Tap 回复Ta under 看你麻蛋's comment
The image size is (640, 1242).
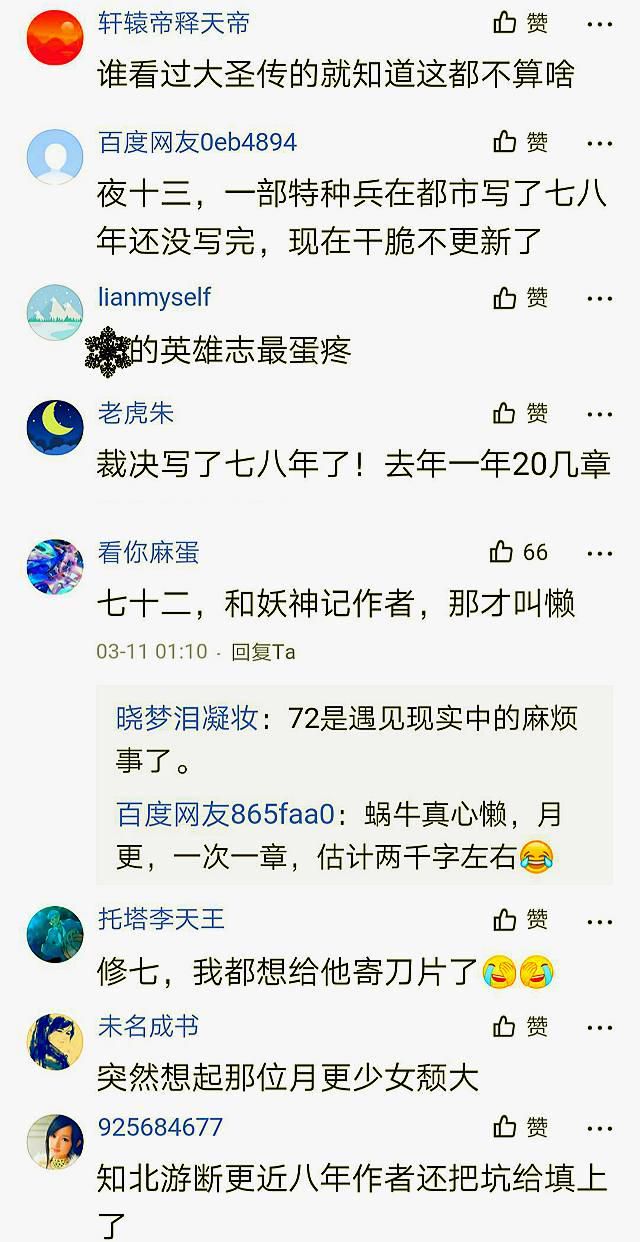pos(264,652)
